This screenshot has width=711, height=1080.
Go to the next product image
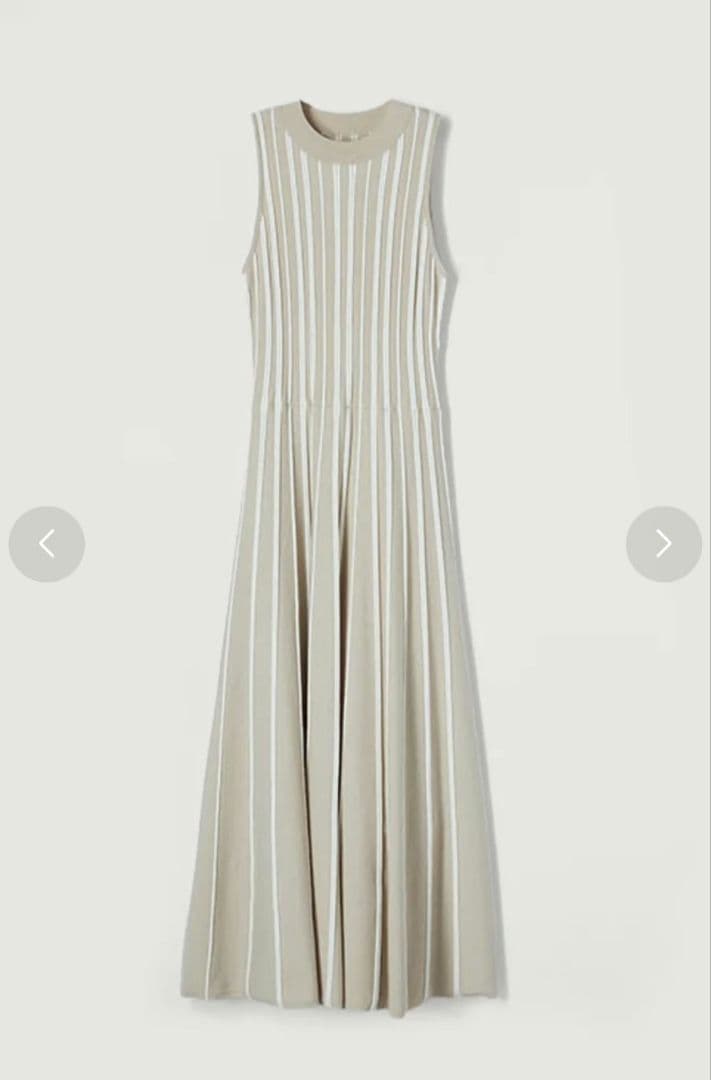click(663, 544)
